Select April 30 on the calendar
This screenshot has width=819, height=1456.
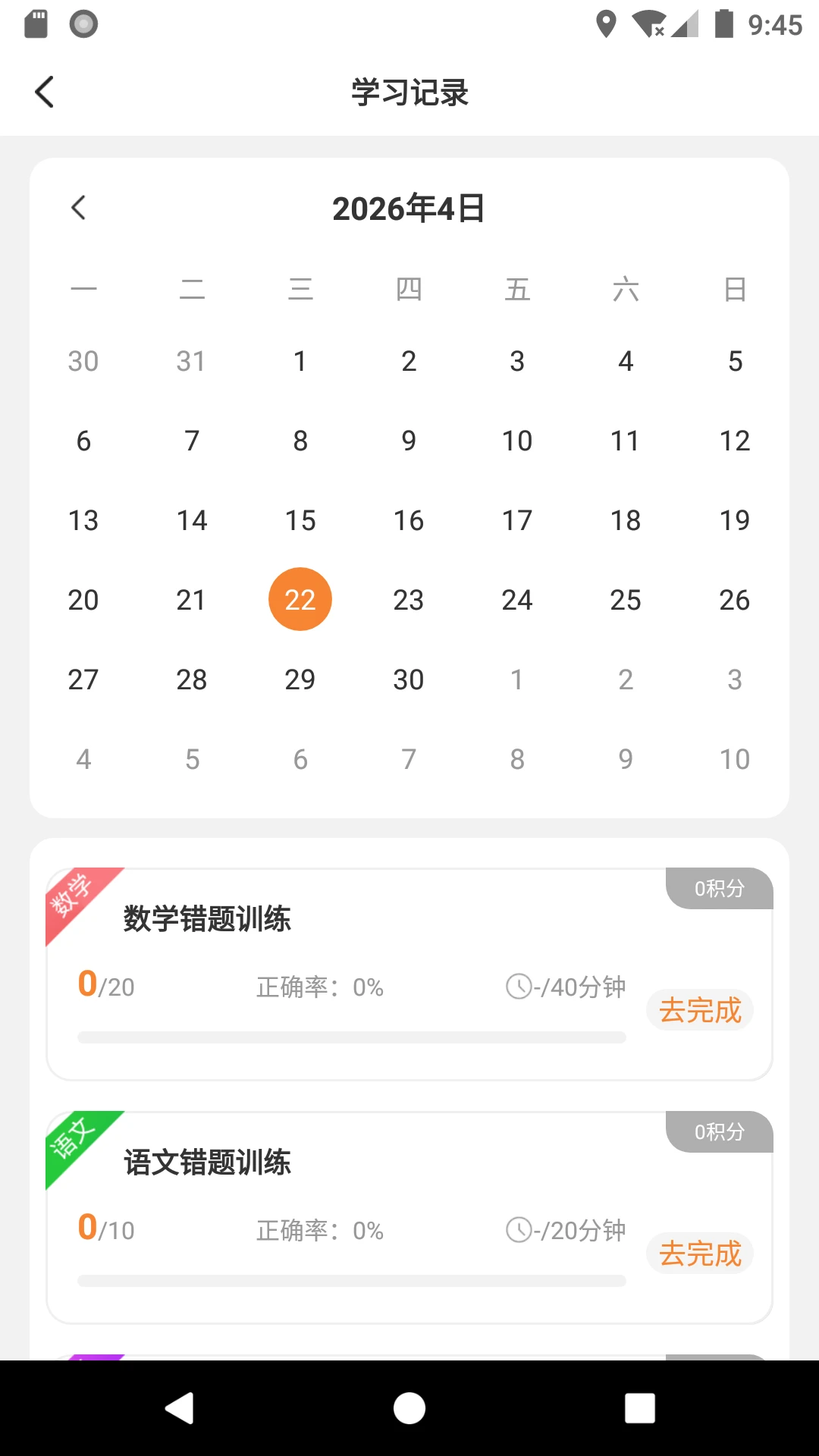click(x=408, y=679)
